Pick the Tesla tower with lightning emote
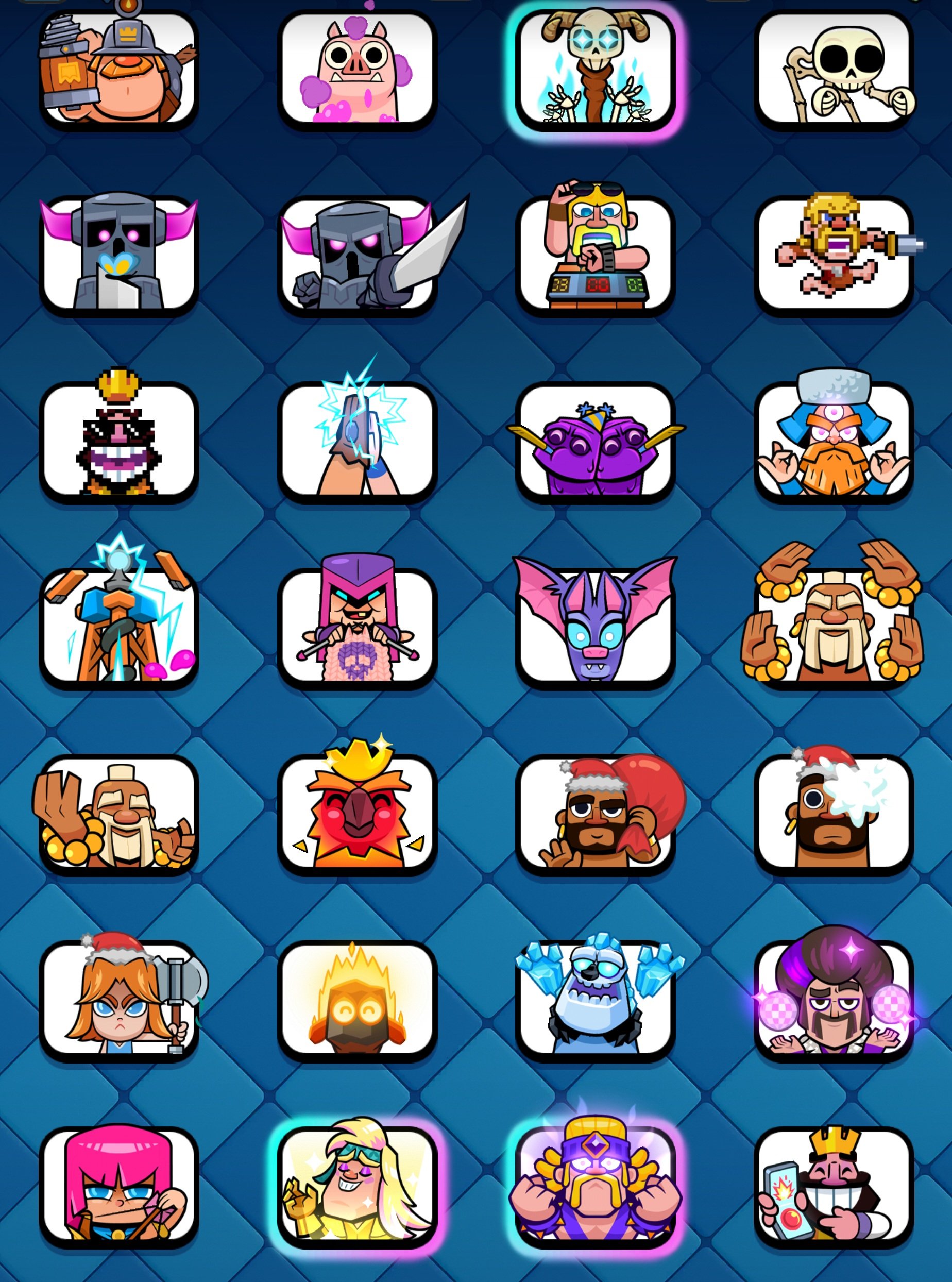This screenshot has height=1282, width=952. 118,627
